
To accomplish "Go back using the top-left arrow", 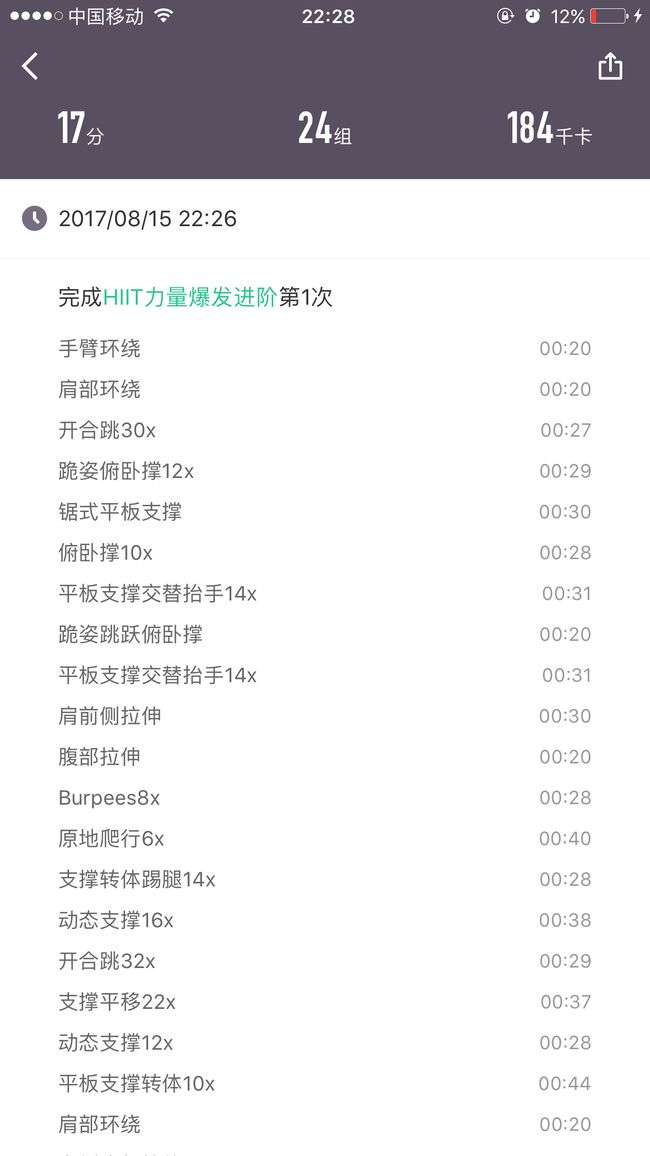I will click(x=29, y=66).
